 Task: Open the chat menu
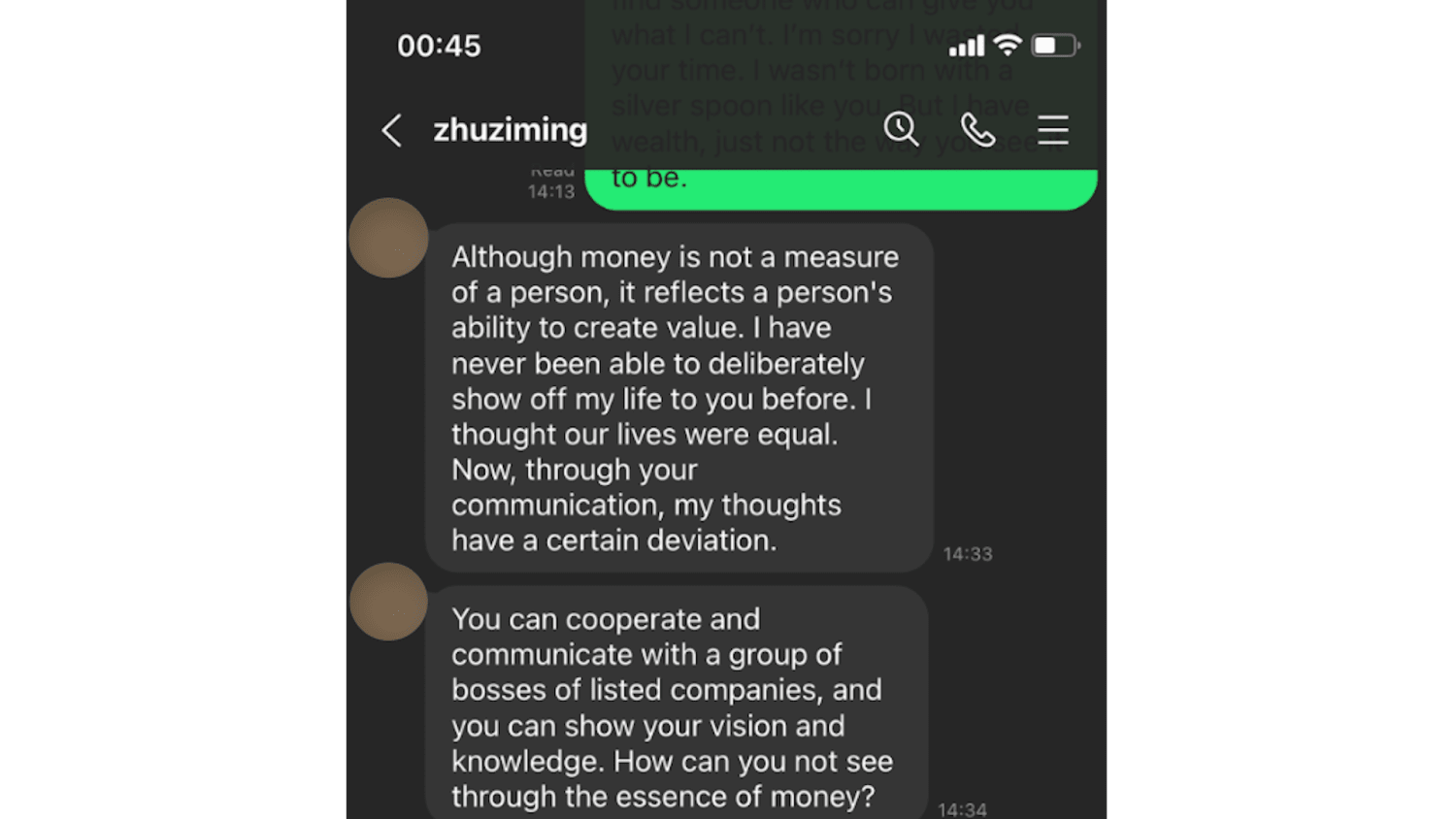(1052, 130)
